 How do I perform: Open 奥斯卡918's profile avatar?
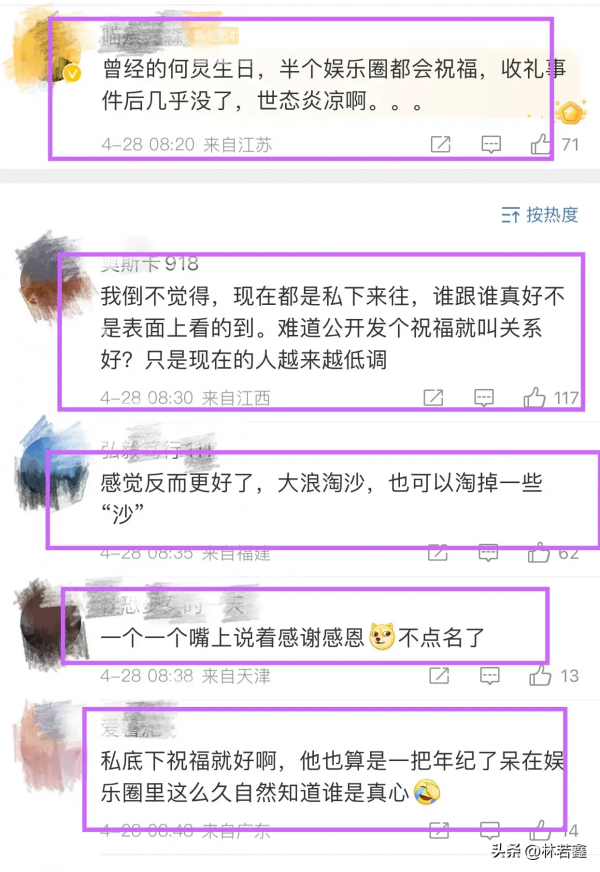tap(50, 270)
